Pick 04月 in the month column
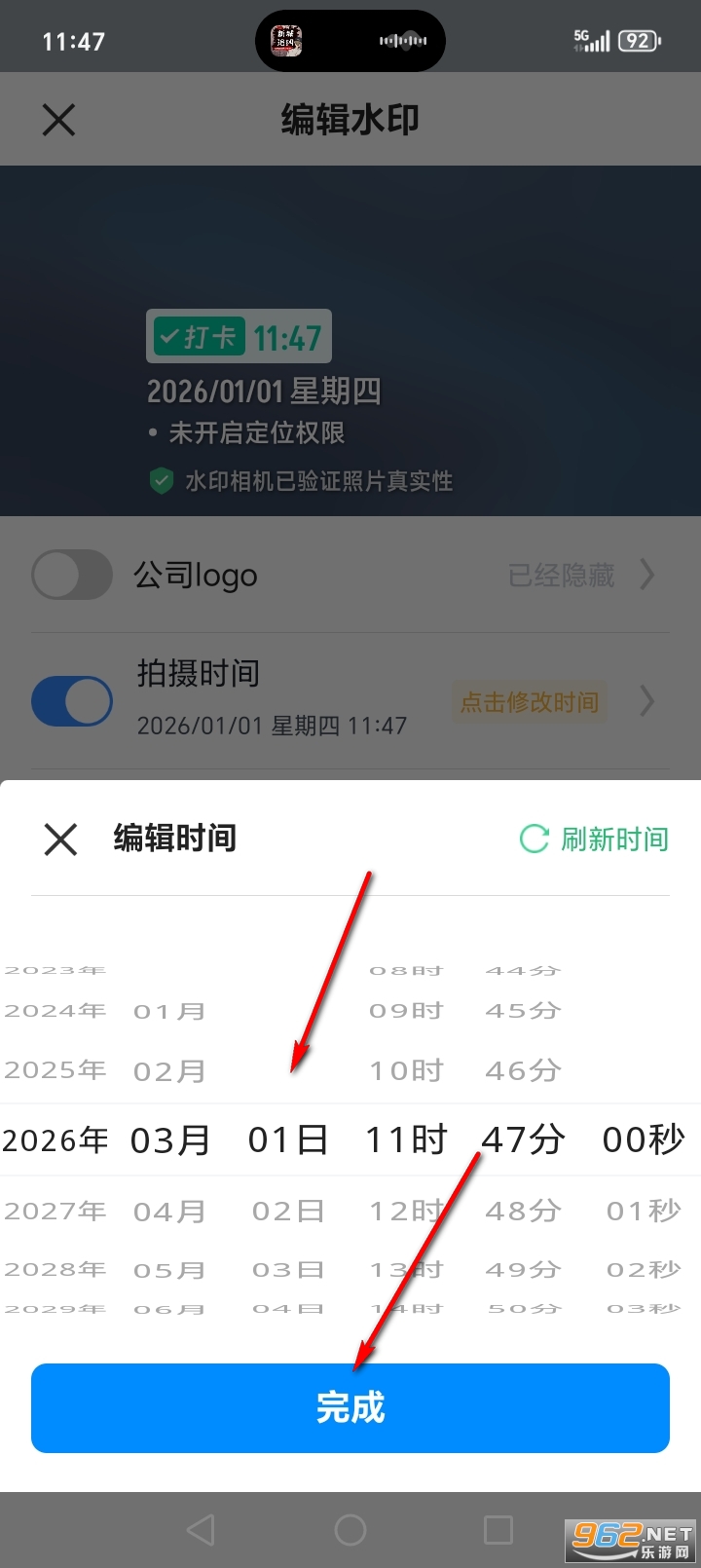The height and width of the screenshot is (1568, 701). tap(170, 1212)
